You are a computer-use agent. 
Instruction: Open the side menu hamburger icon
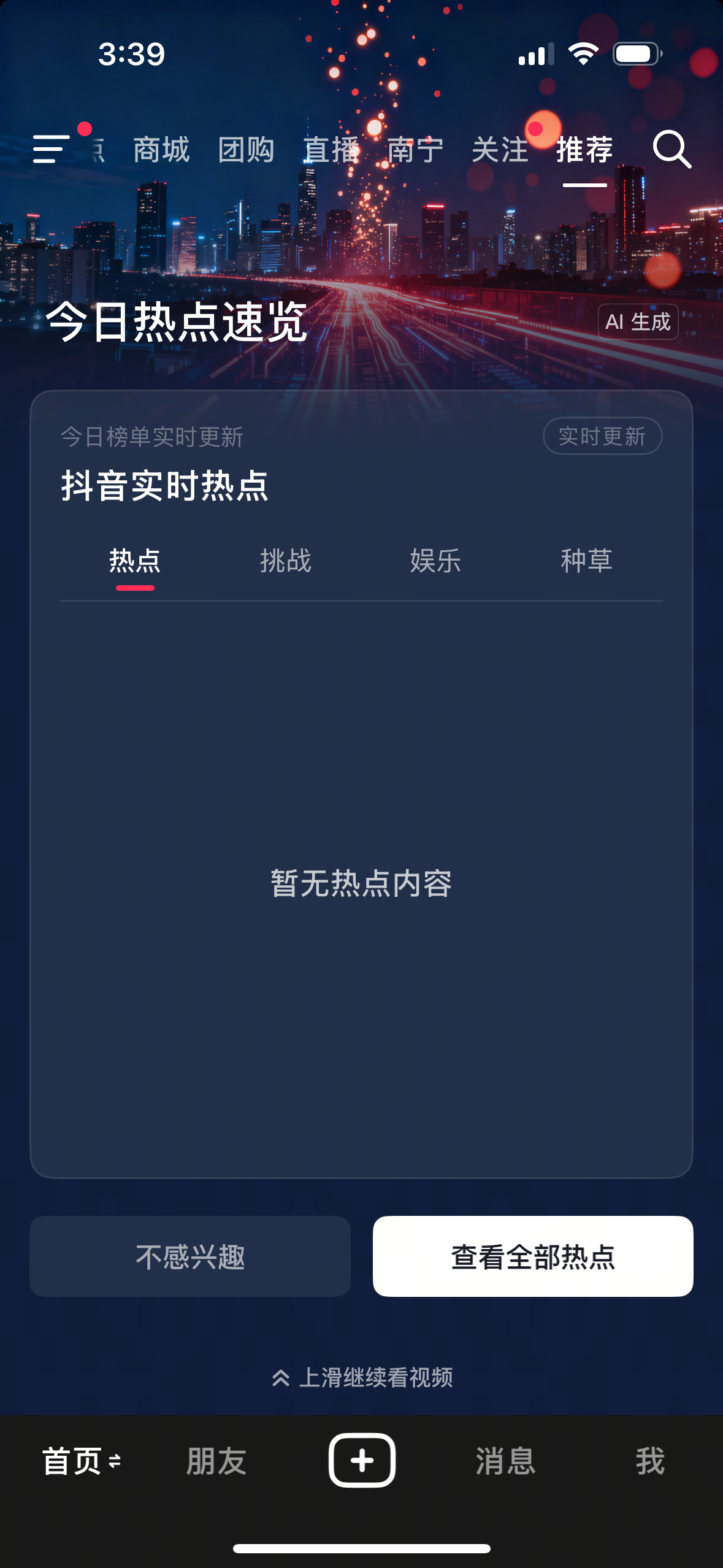pyautogui.click(x=51, y=149)
